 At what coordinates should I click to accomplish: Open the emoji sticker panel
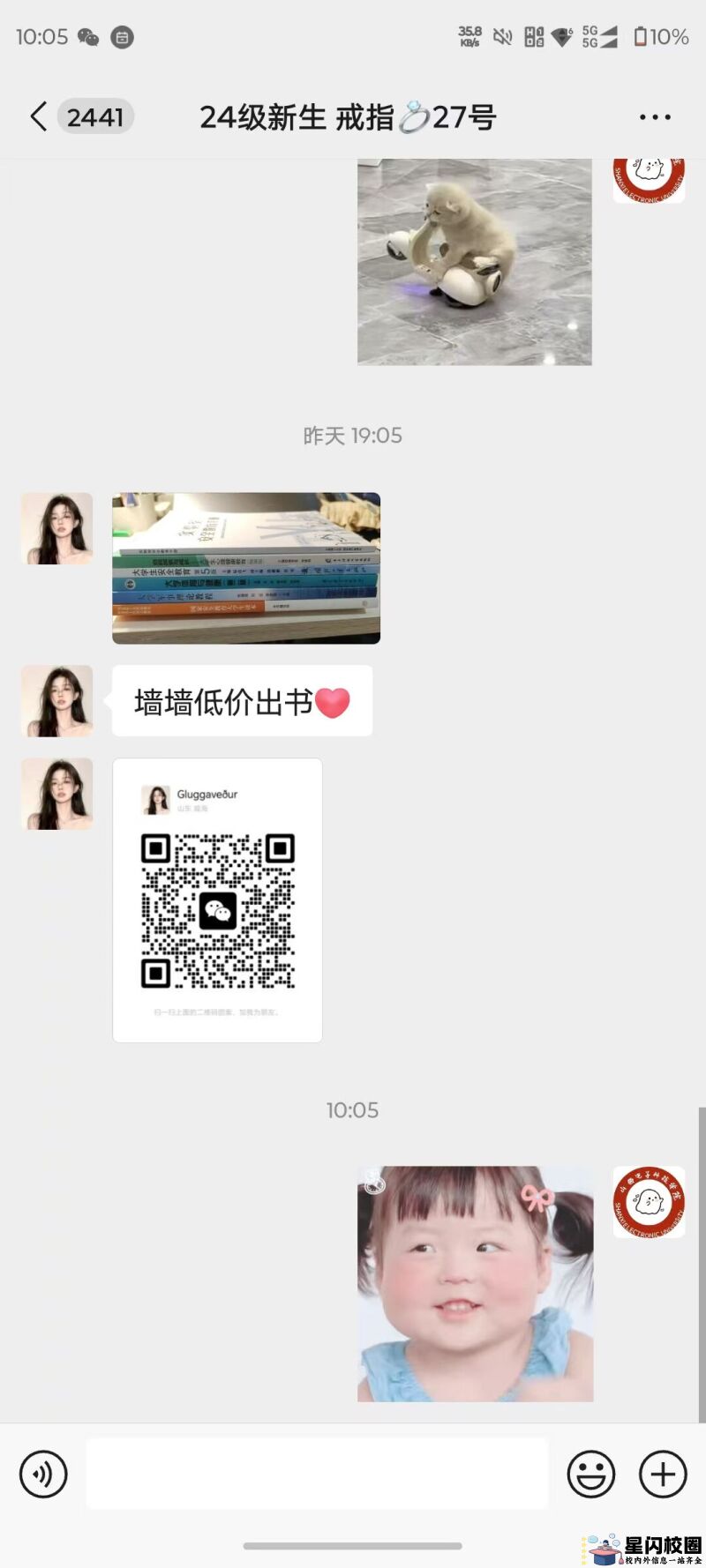pos(590,1474)
